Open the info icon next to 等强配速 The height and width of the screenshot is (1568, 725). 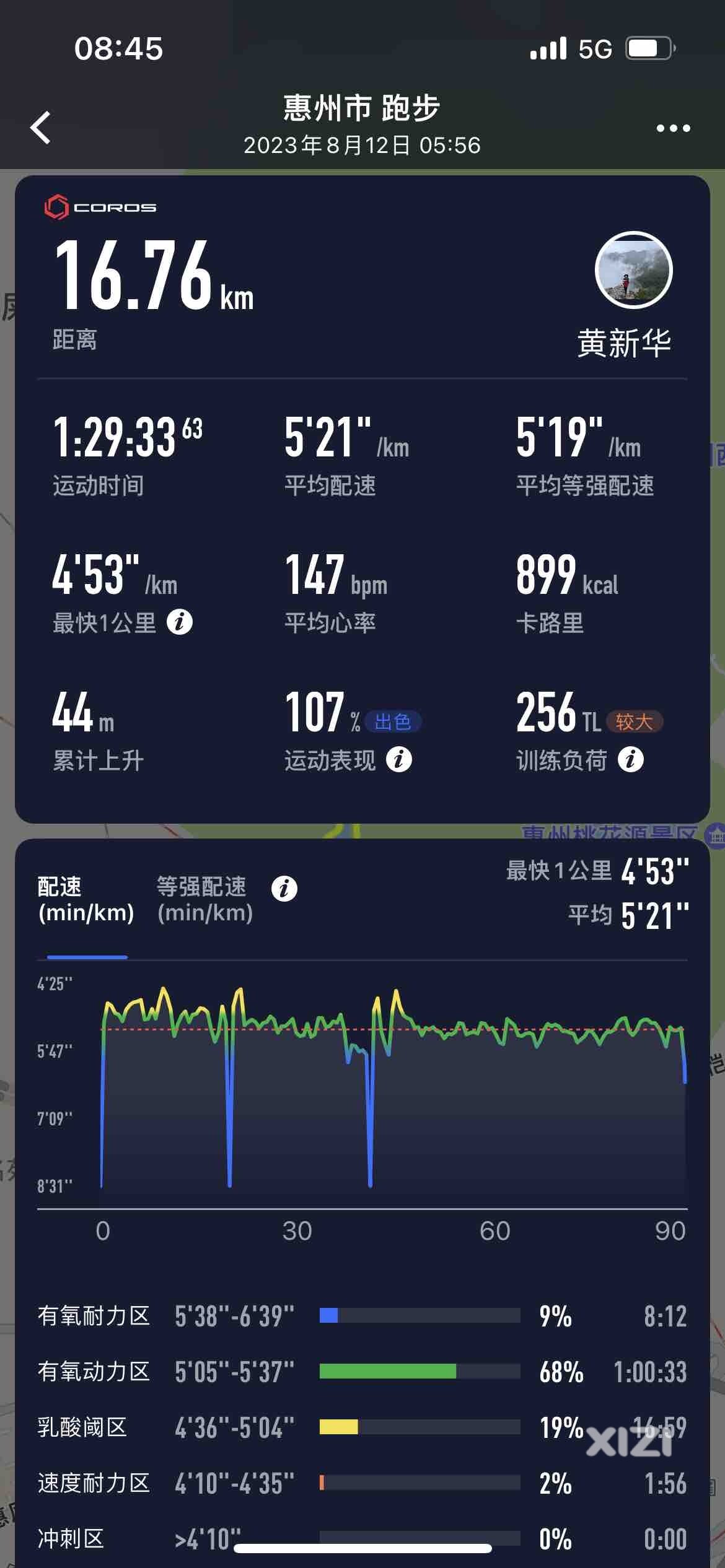pos(284,889)
